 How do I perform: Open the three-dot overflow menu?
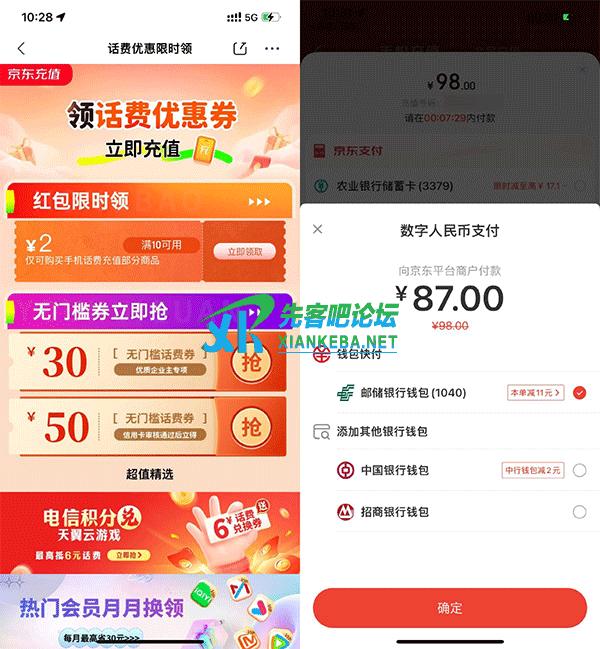[272, 48]
